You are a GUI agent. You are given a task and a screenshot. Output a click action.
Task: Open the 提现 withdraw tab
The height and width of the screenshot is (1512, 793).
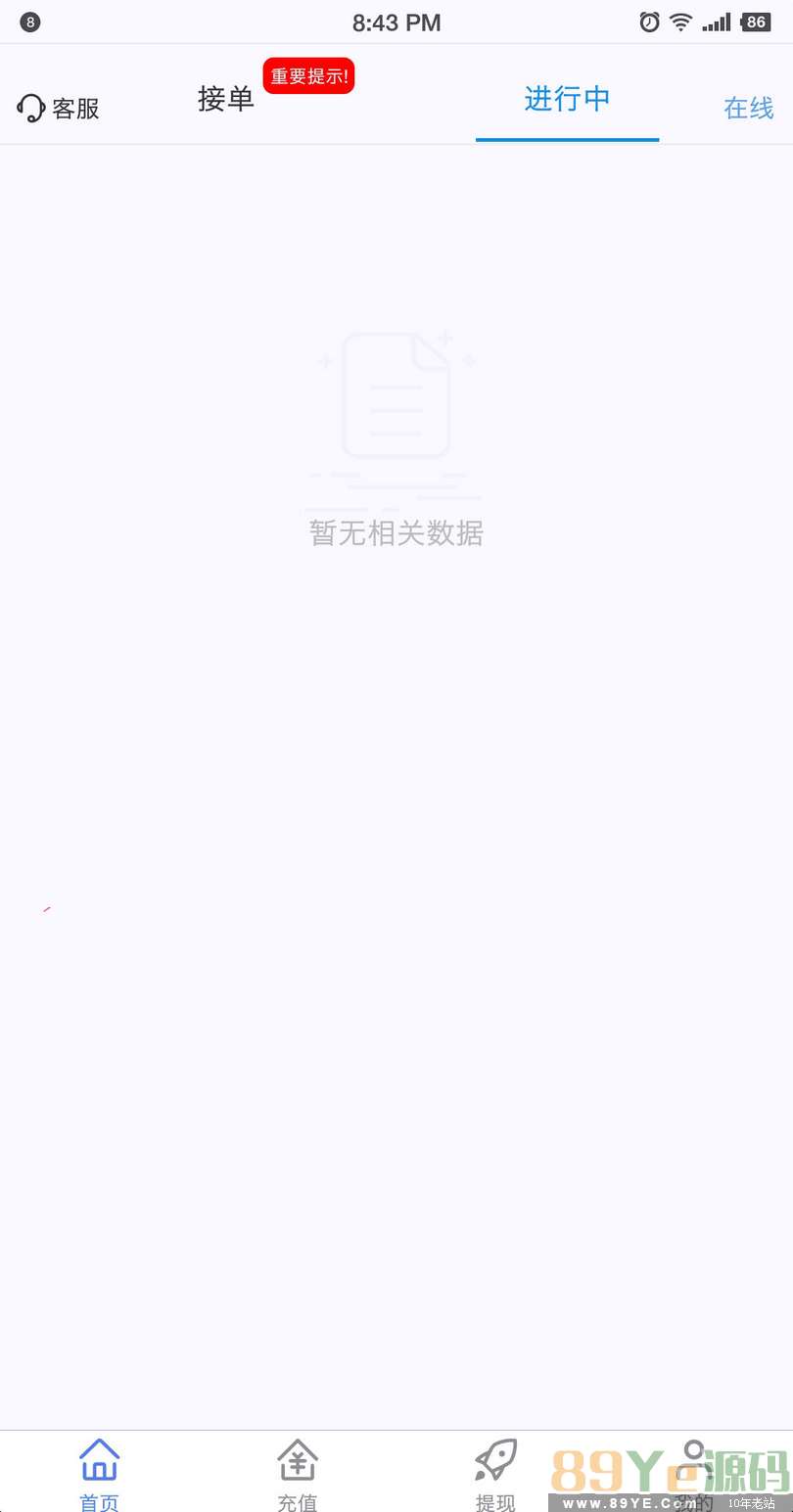(495, 1474)
